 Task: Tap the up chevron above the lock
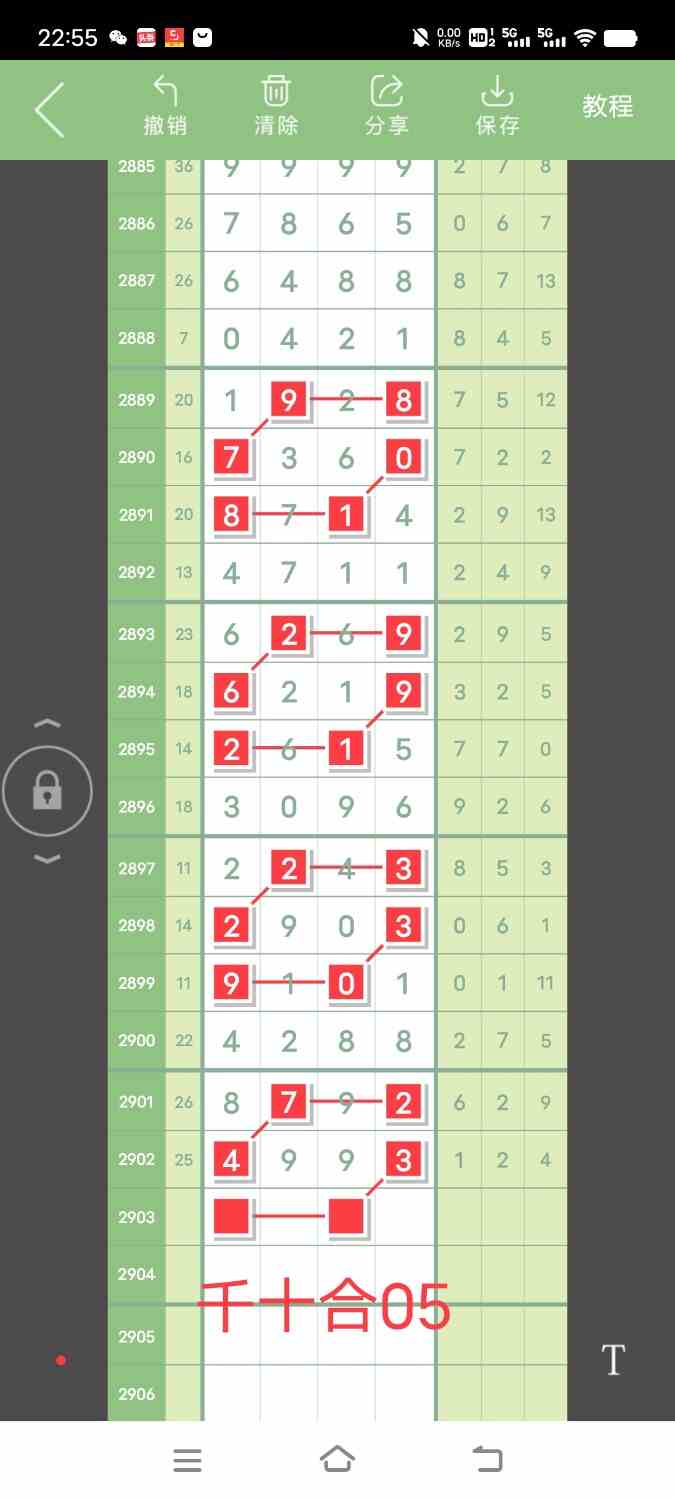[48, 724]
